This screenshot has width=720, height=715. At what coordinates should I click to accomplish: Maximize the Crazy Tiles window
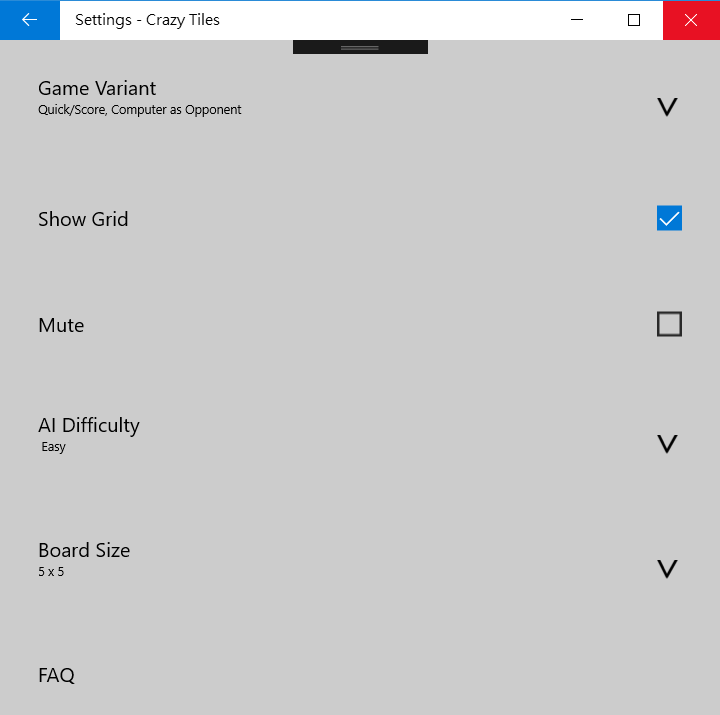click(634, 20)
